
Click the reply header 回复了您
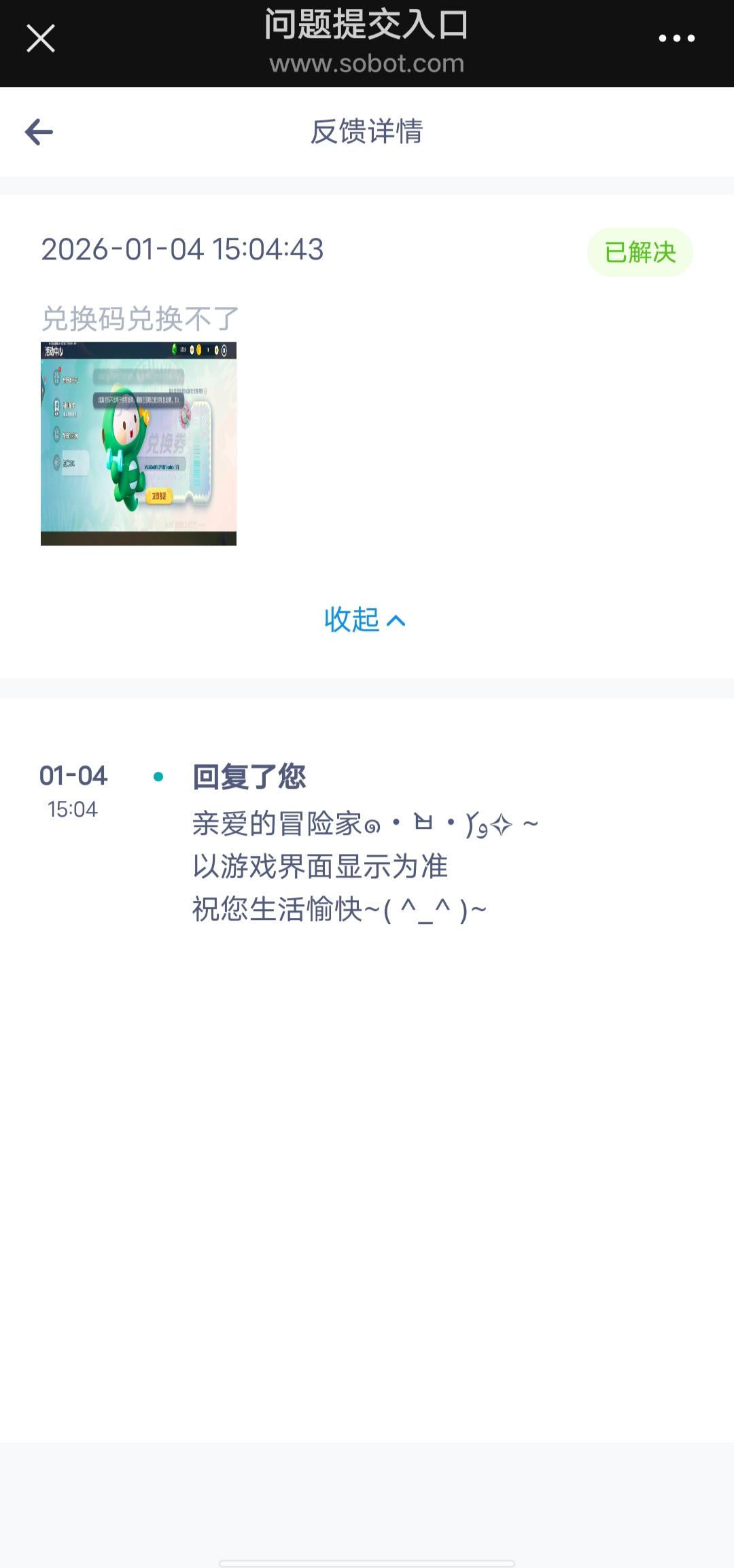(x=249, y=778)
